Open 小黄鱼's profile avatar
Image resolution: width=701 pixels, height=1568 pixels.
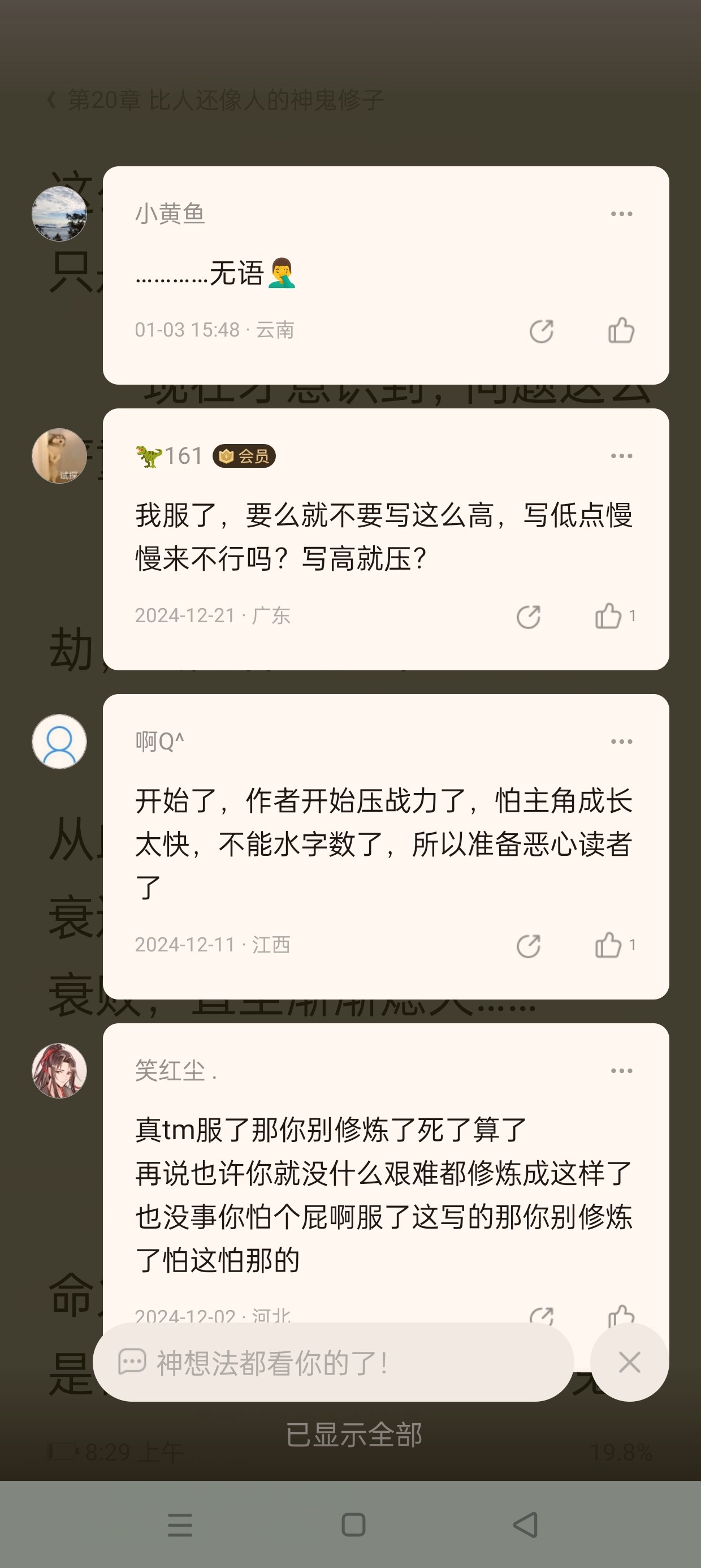(59, 214)
